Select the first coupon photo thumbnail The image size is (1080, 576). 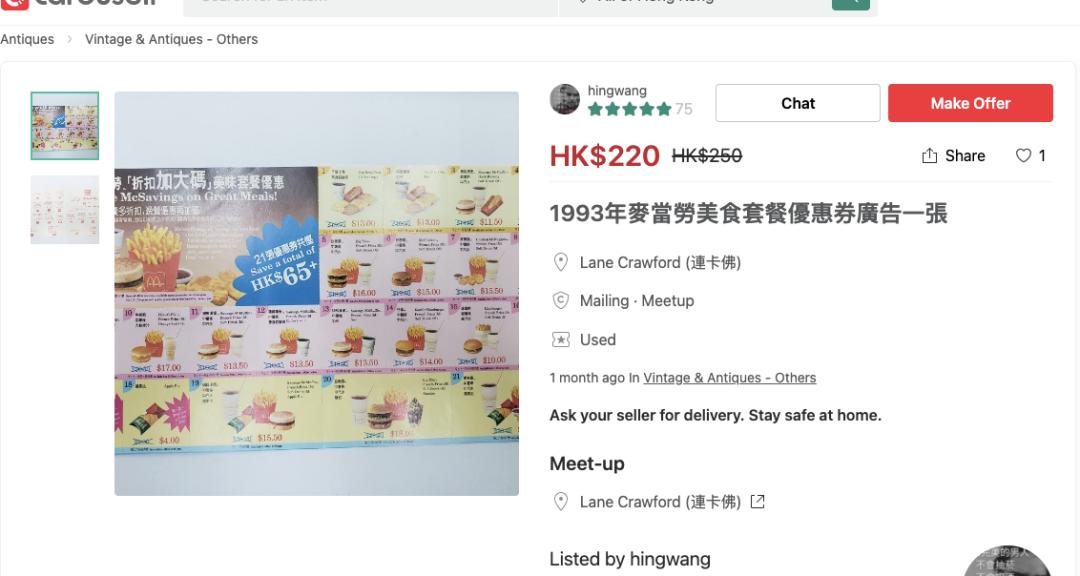pos(65,126)
